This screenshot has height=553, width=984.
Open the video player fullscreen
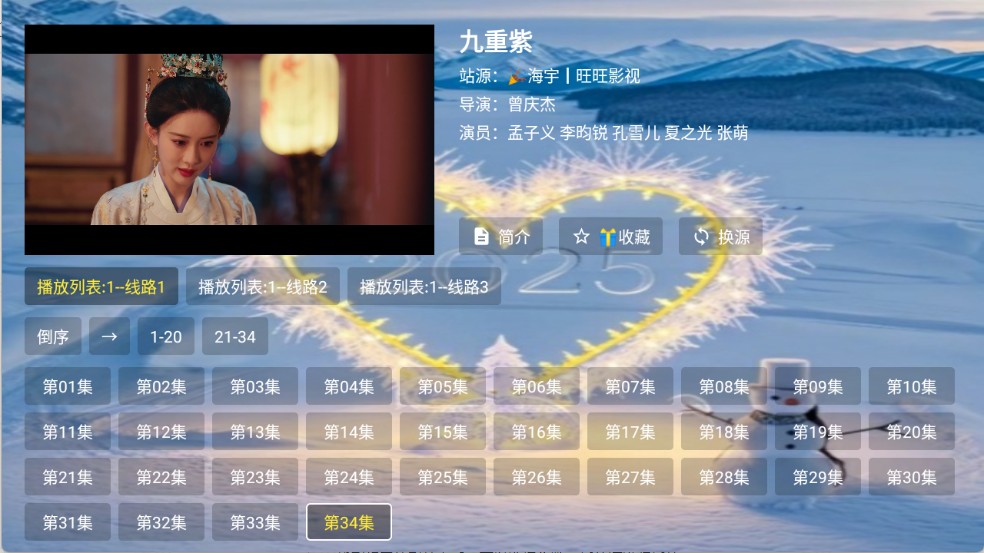pos(229,139)
